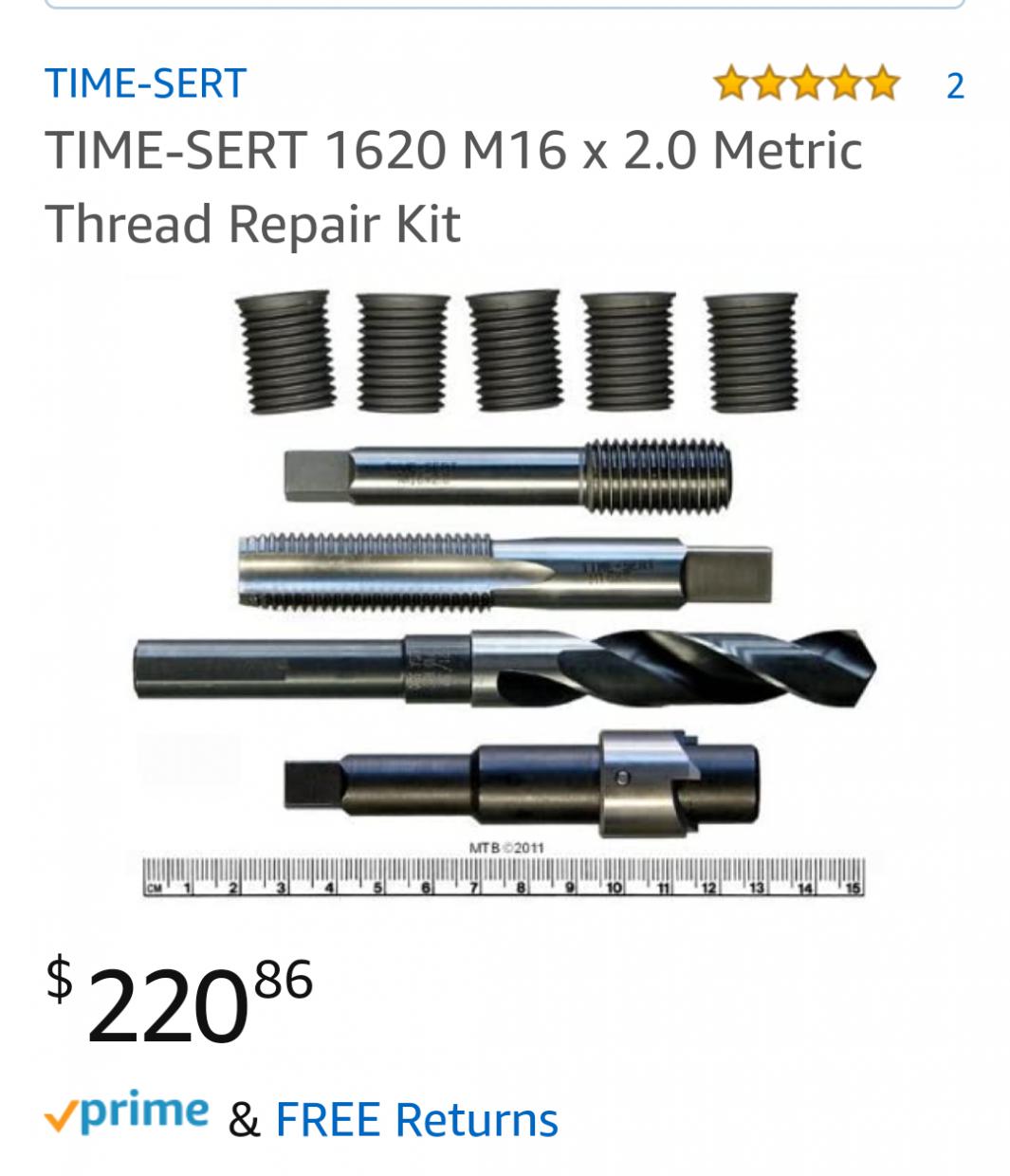Open the FREE Returns link
1010x1176 pixels.
[416, 1119]
